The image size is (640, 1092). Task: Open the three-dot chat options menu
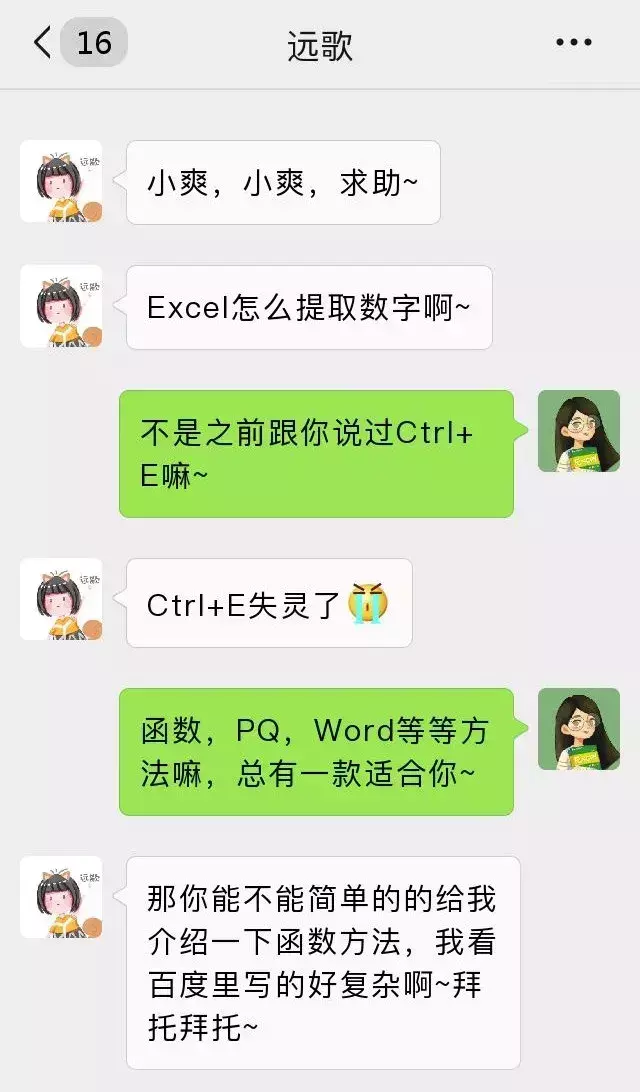574,43
